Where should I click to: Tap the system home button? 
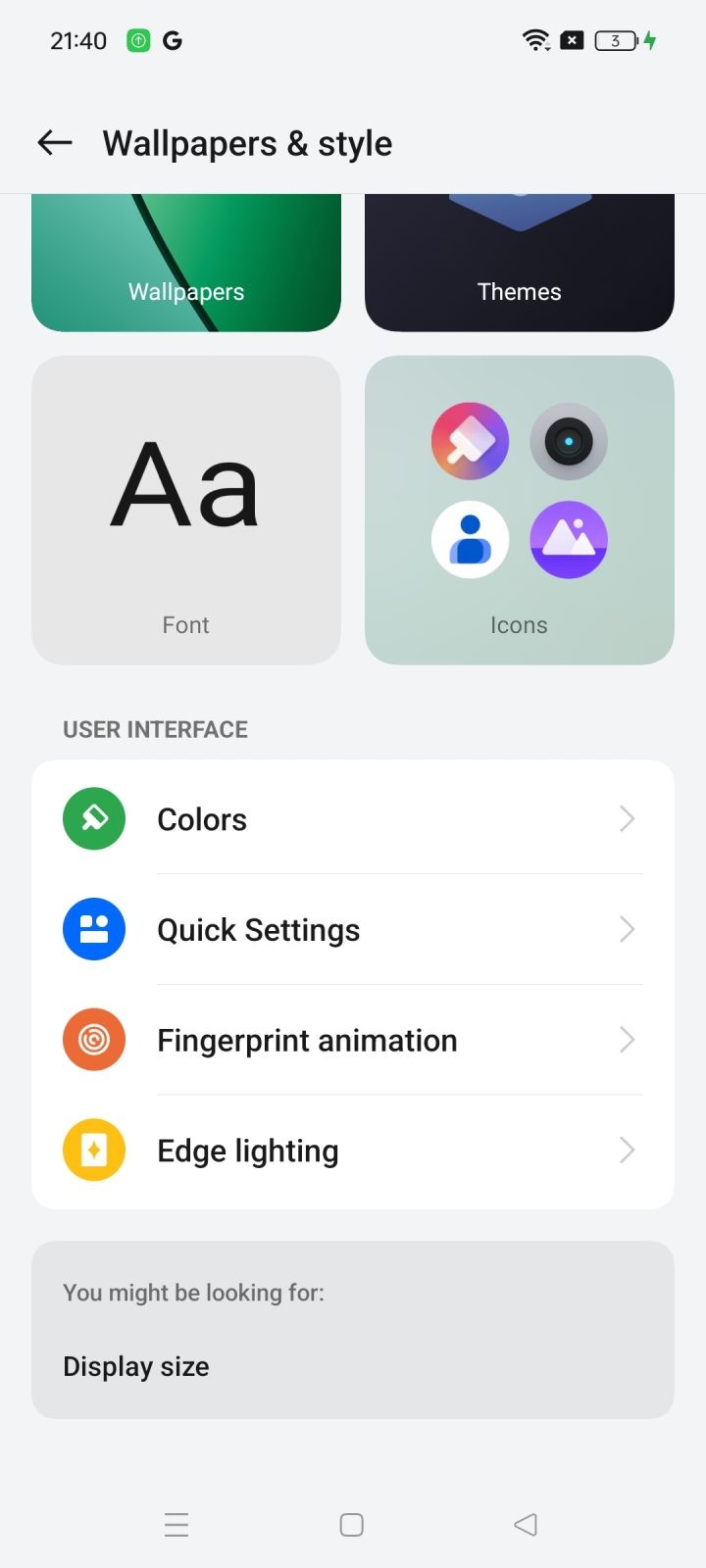[x=352, y=1525]
